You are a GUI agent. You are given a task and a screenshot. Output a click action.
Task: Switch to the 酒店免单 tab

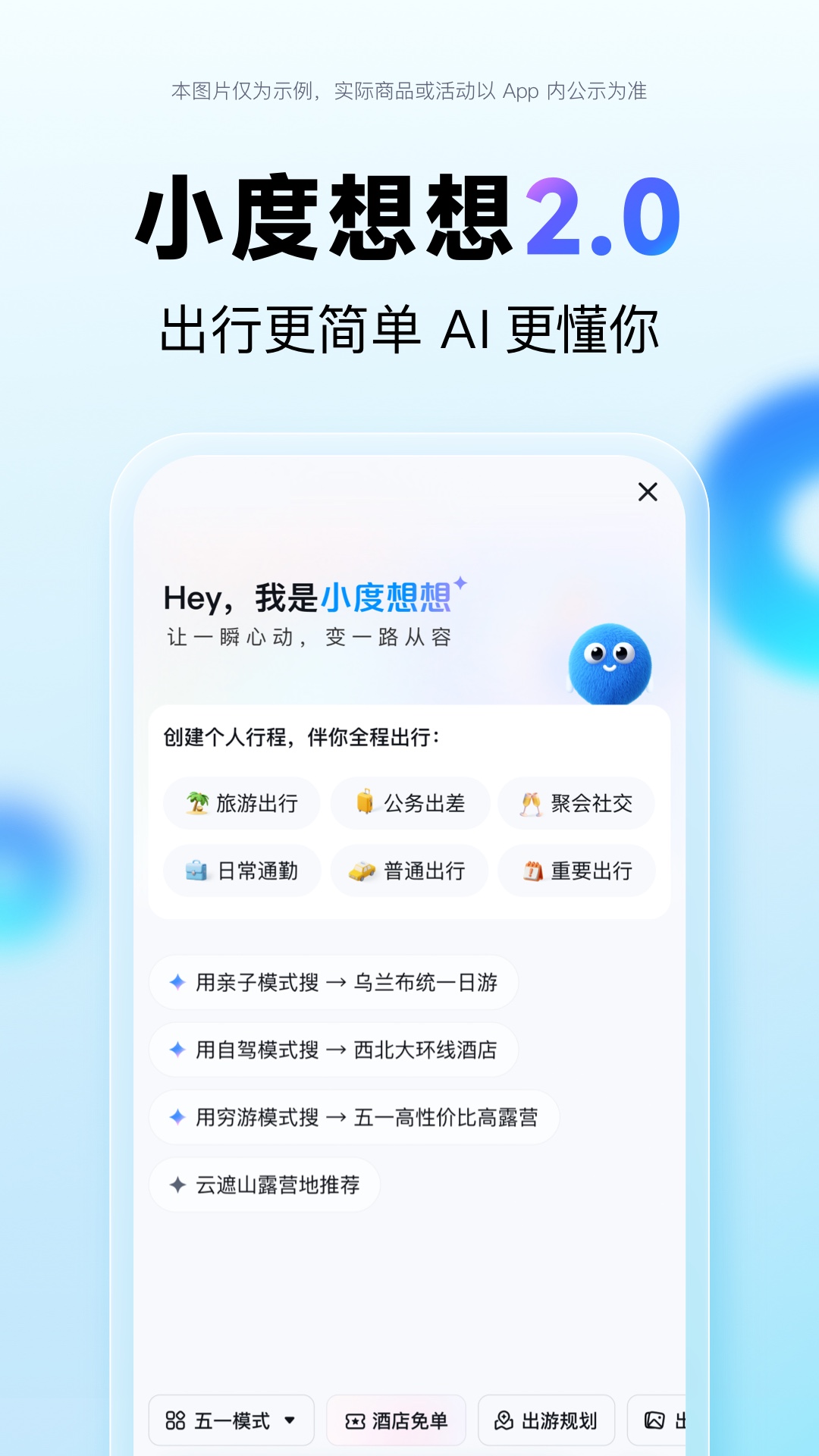click(395, 1420)
